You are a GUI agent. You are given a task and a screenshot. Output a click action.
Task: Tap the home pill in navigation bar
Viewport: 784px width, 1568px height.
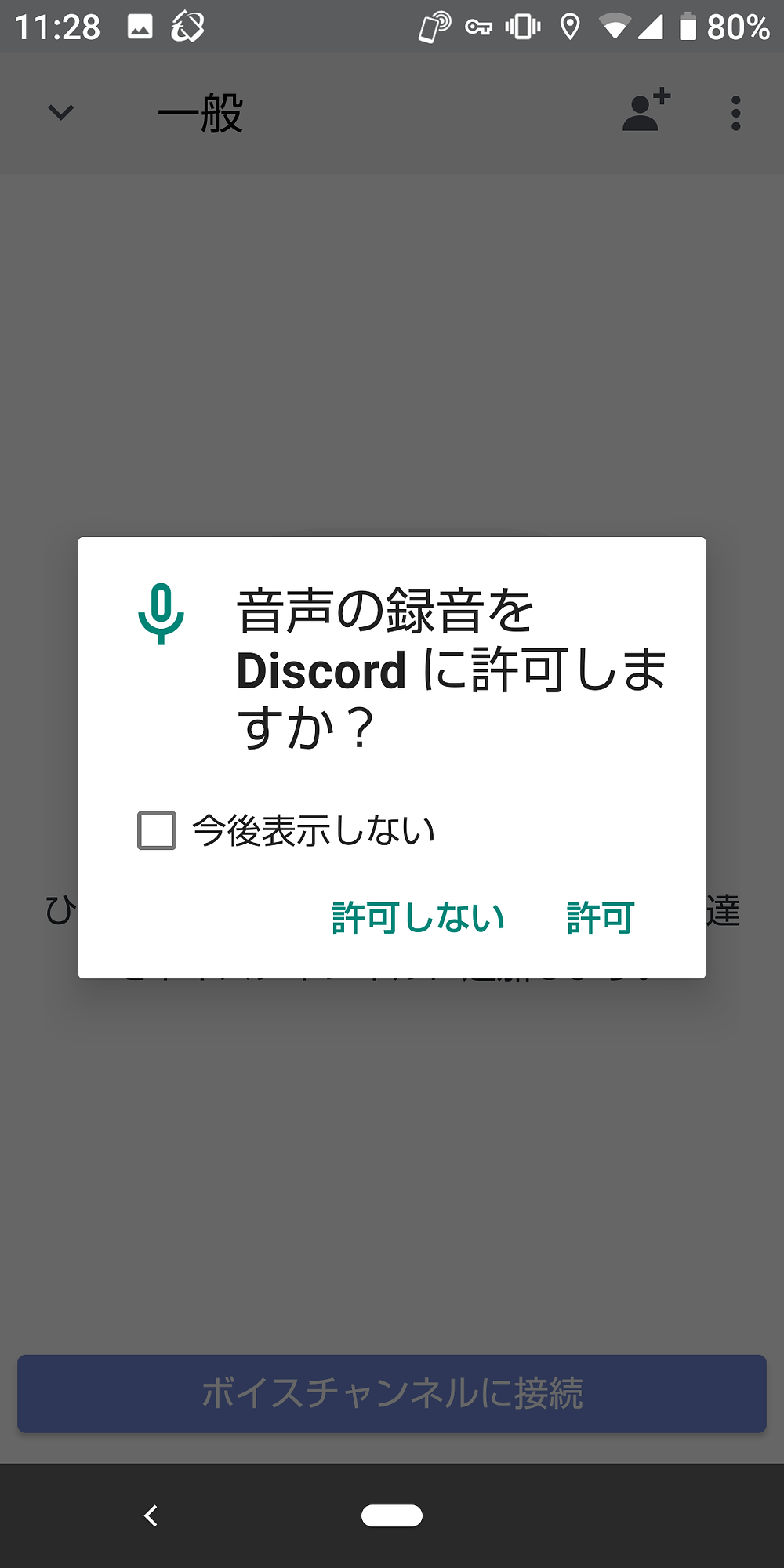click(392, 1515)
